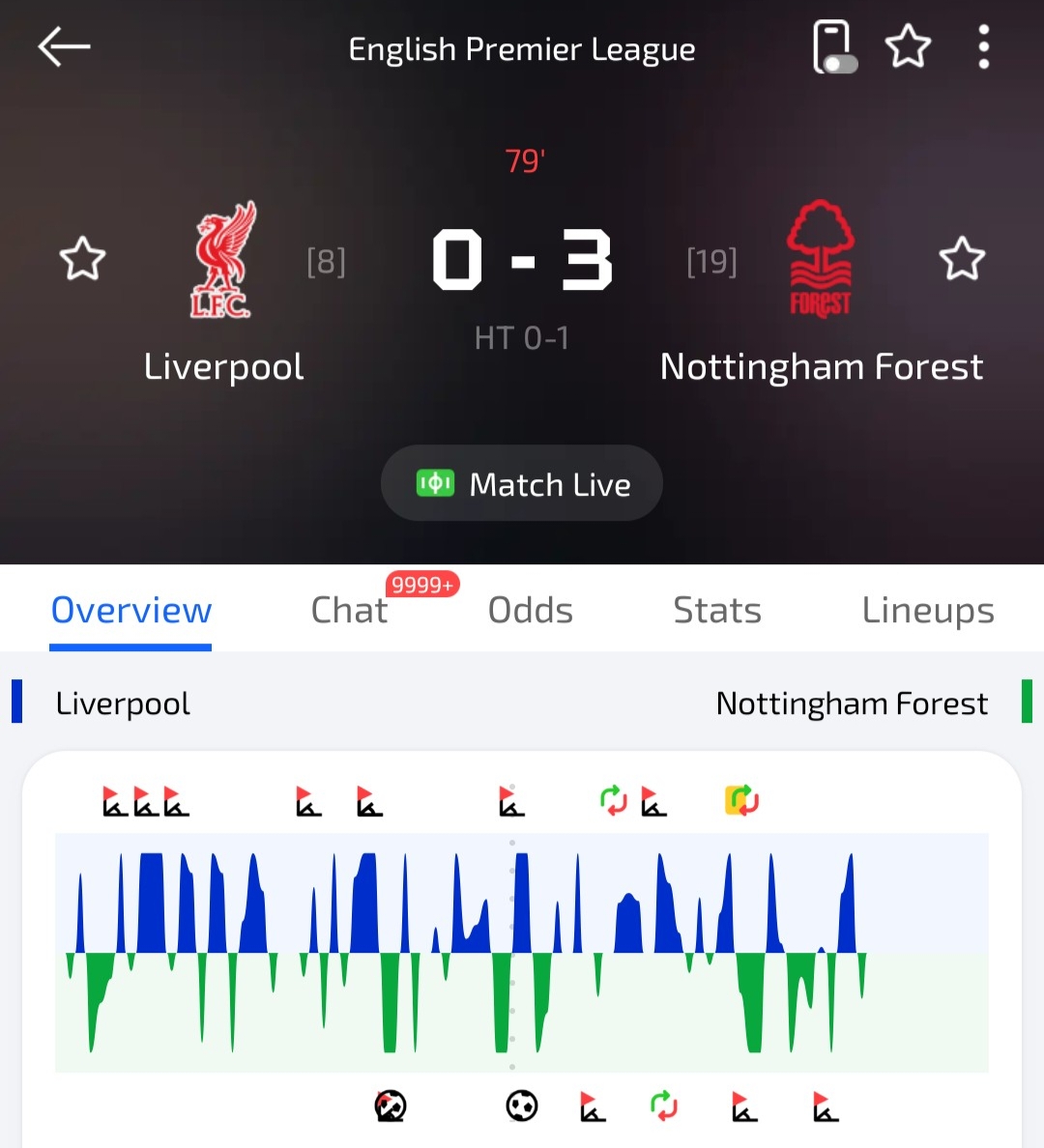Open Liverpool team page via its crest

tap(222, 259)
